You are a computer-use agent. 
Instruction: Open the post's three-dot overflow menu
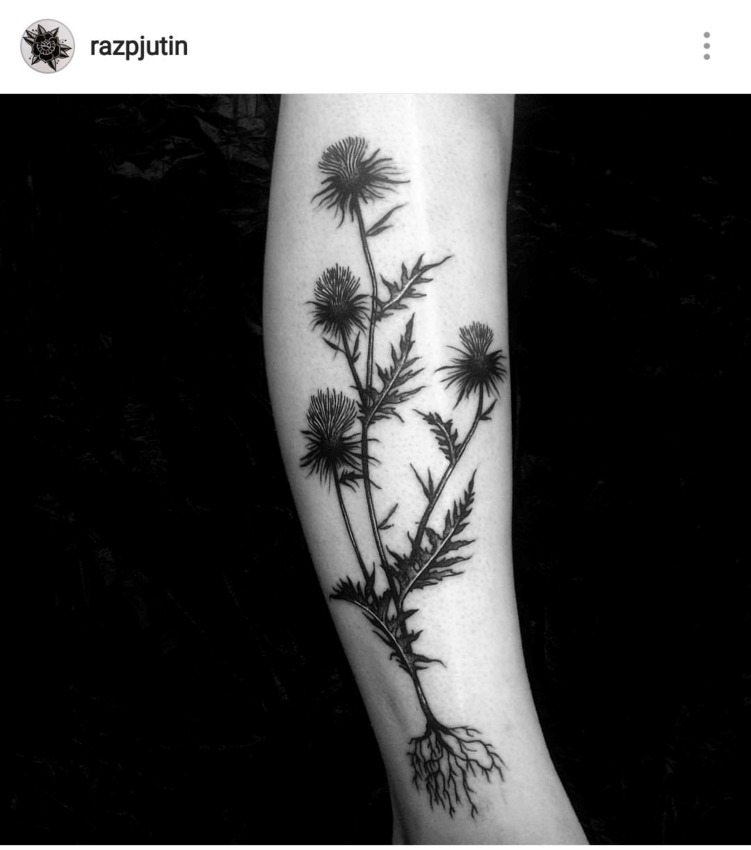pos(706,46)
